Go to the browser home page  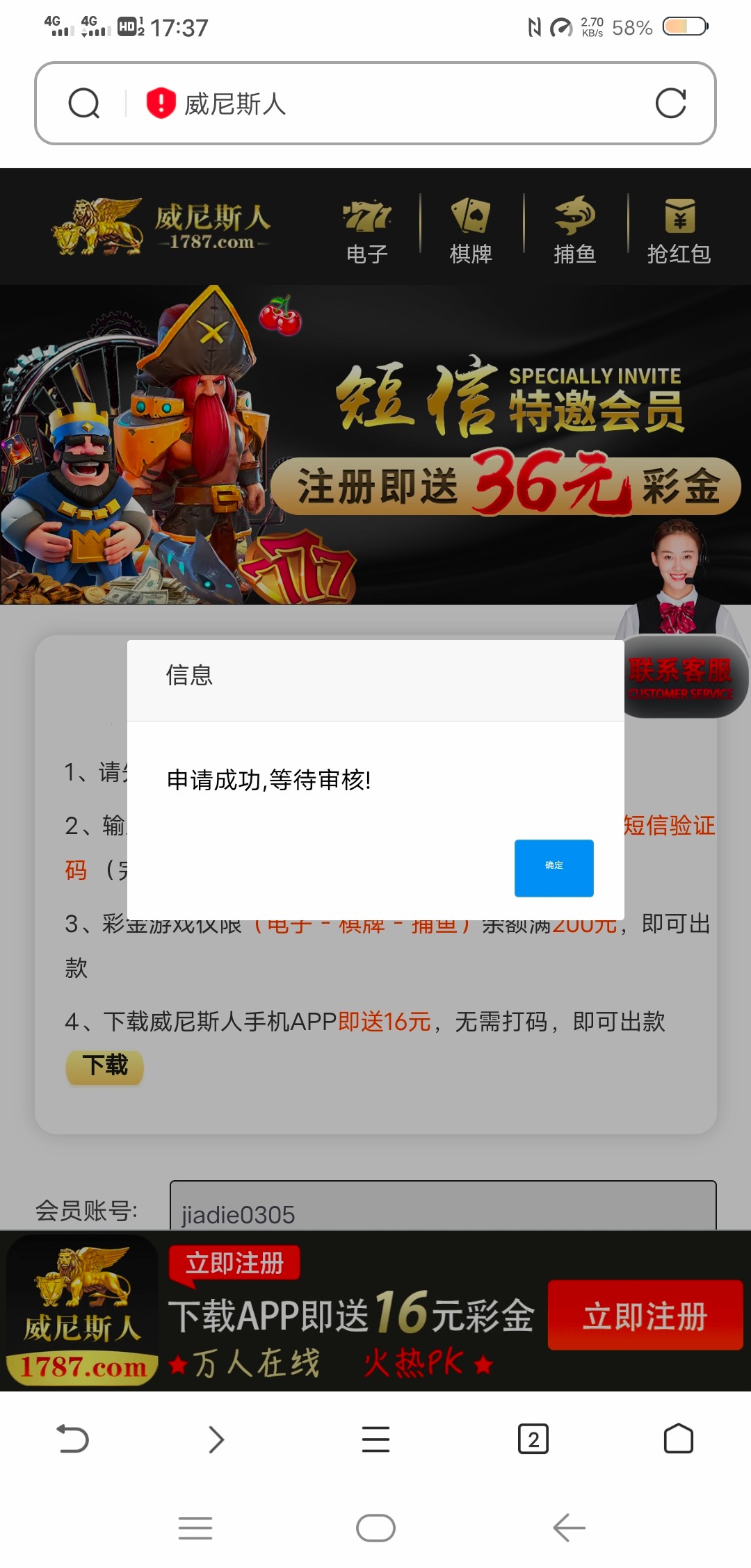click(x=678, y=1439)
